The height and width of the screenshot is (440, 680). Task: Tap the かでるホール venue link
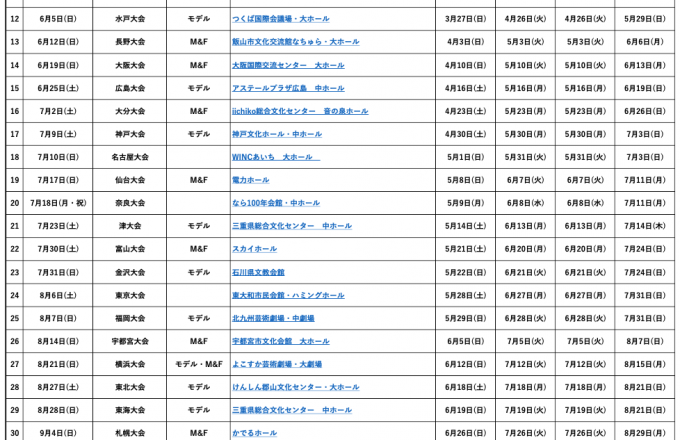click(254, 433)
